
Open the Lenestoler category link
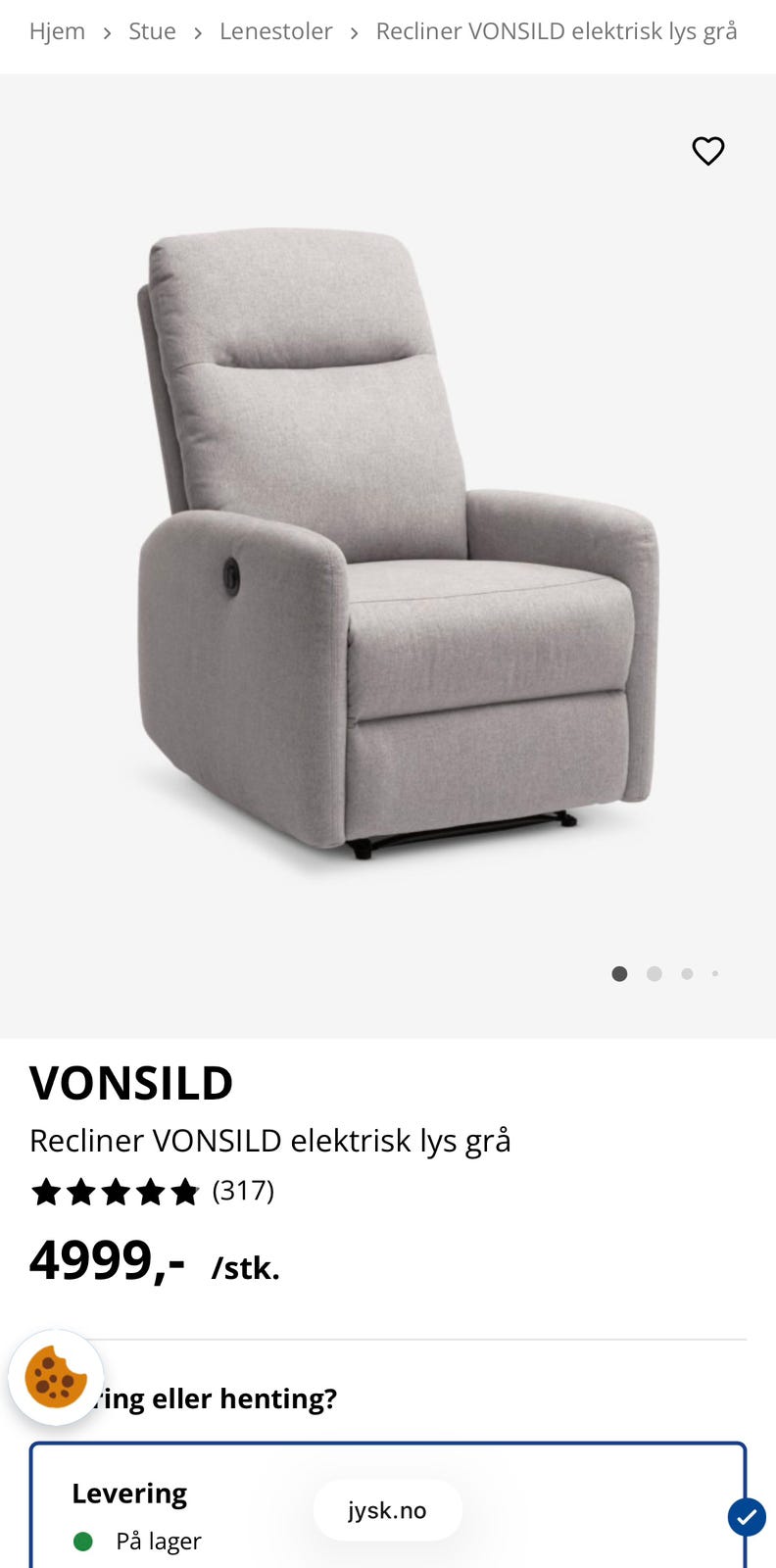tap(276, 30)
